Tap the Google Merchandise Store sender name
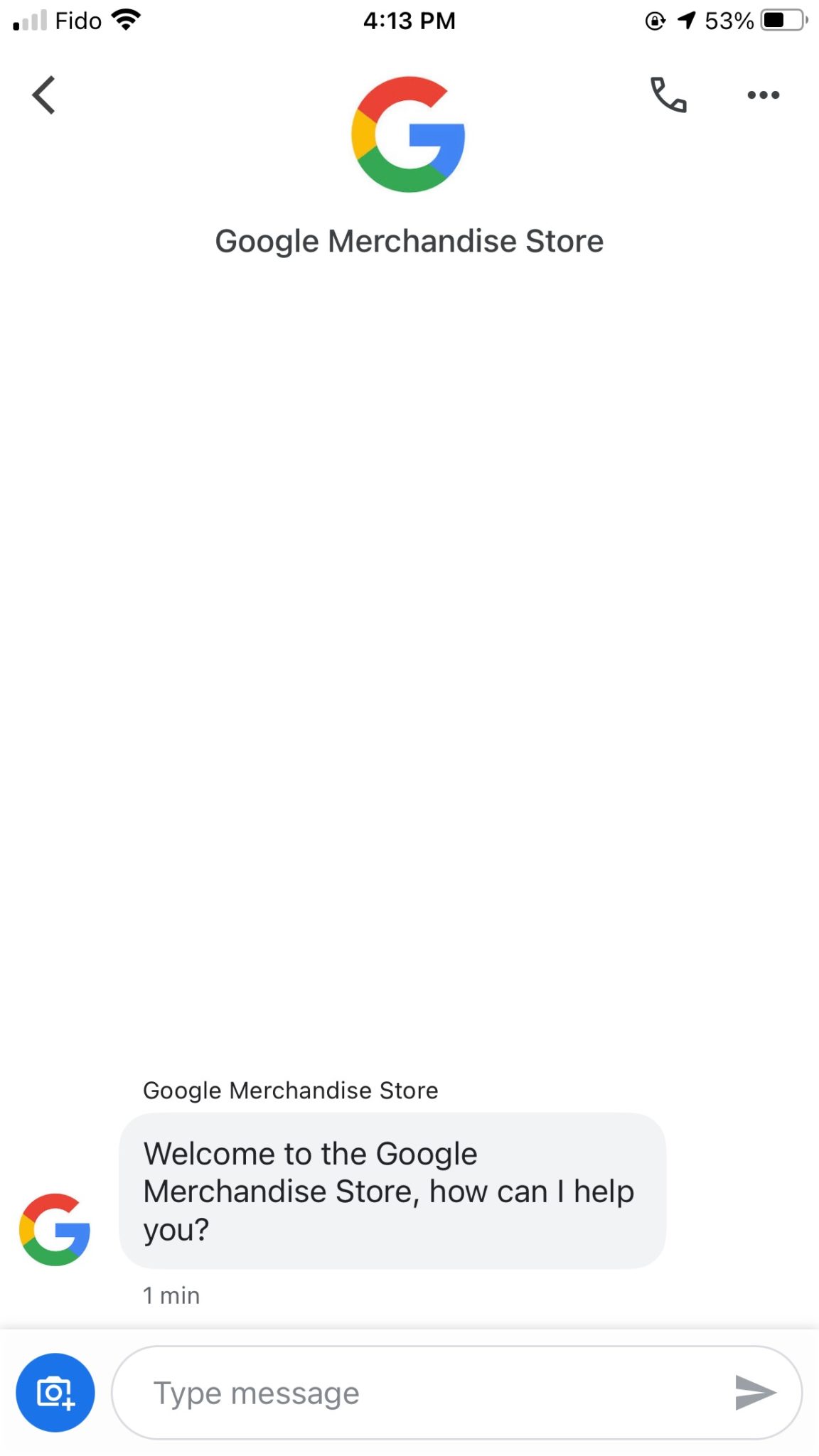819x1456 pixels. pyautogui.click(x=290, y=1090)
